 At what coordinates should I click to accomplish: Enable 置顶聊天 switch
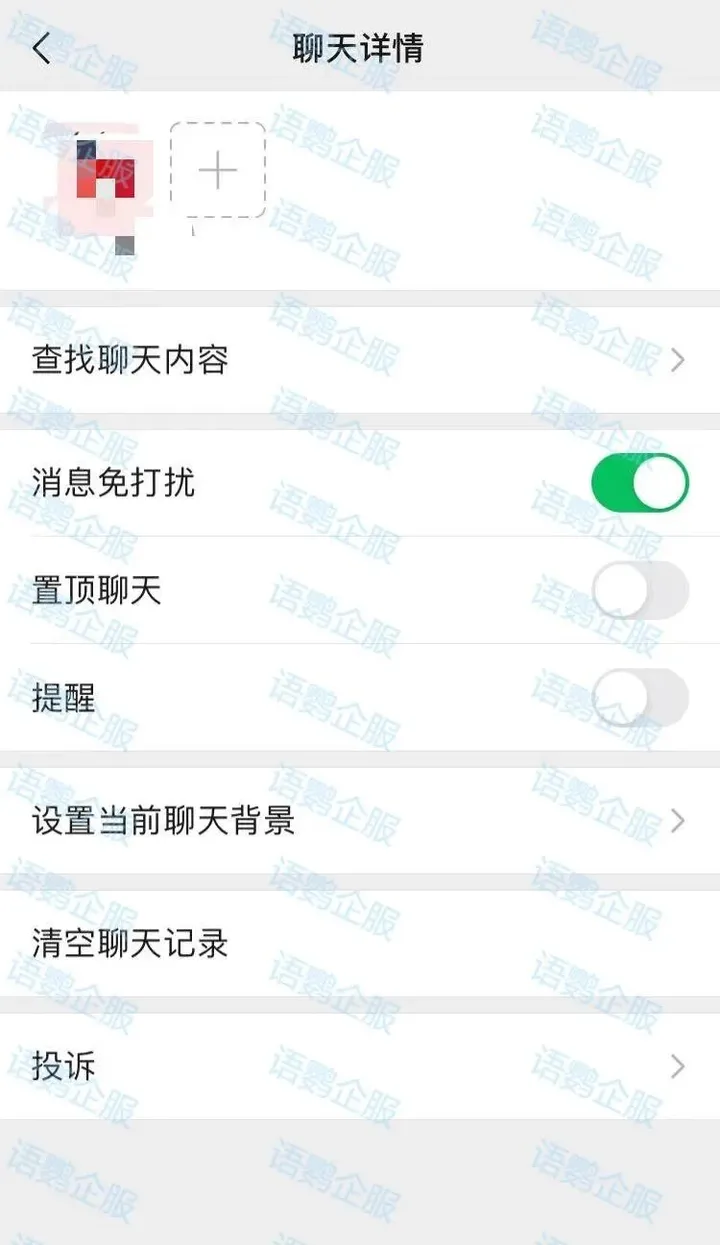640,590
